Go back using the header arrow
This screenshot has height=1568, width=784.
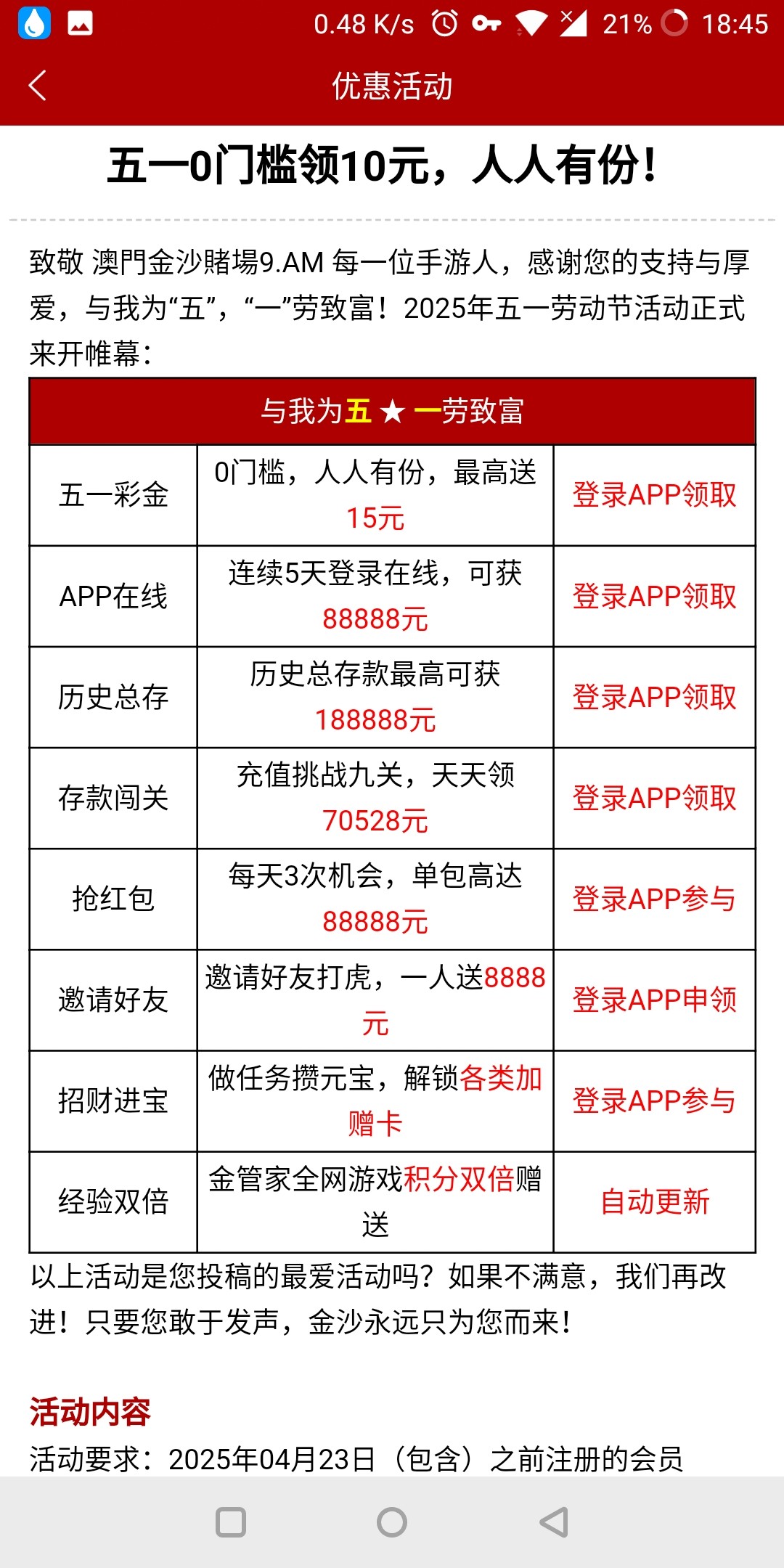[x=38, y=86]
